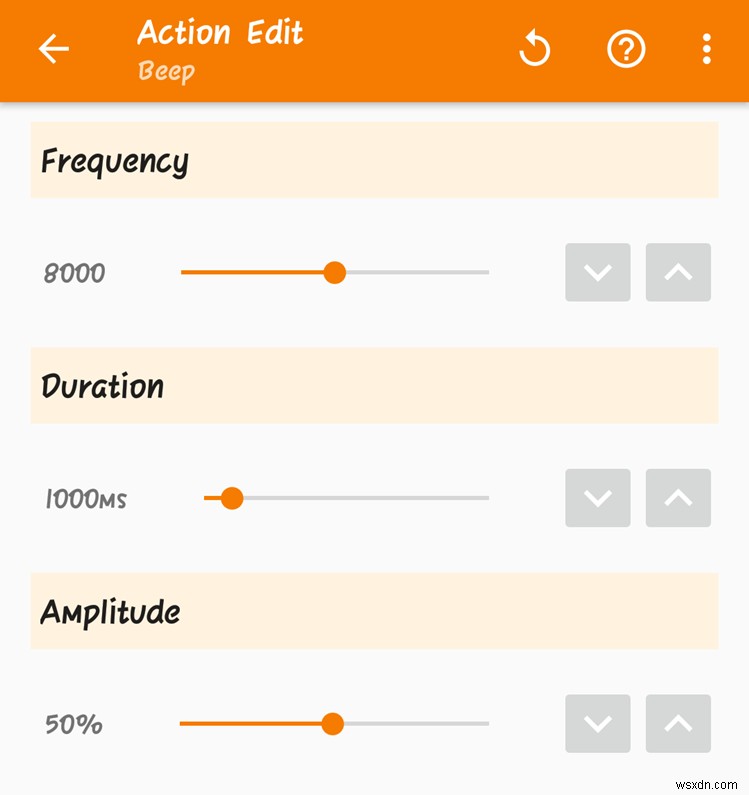This screenshot has width=749, height=795.
Task: Decrease Amplitude with the down chevron button
Action: (x=597, y=724)
